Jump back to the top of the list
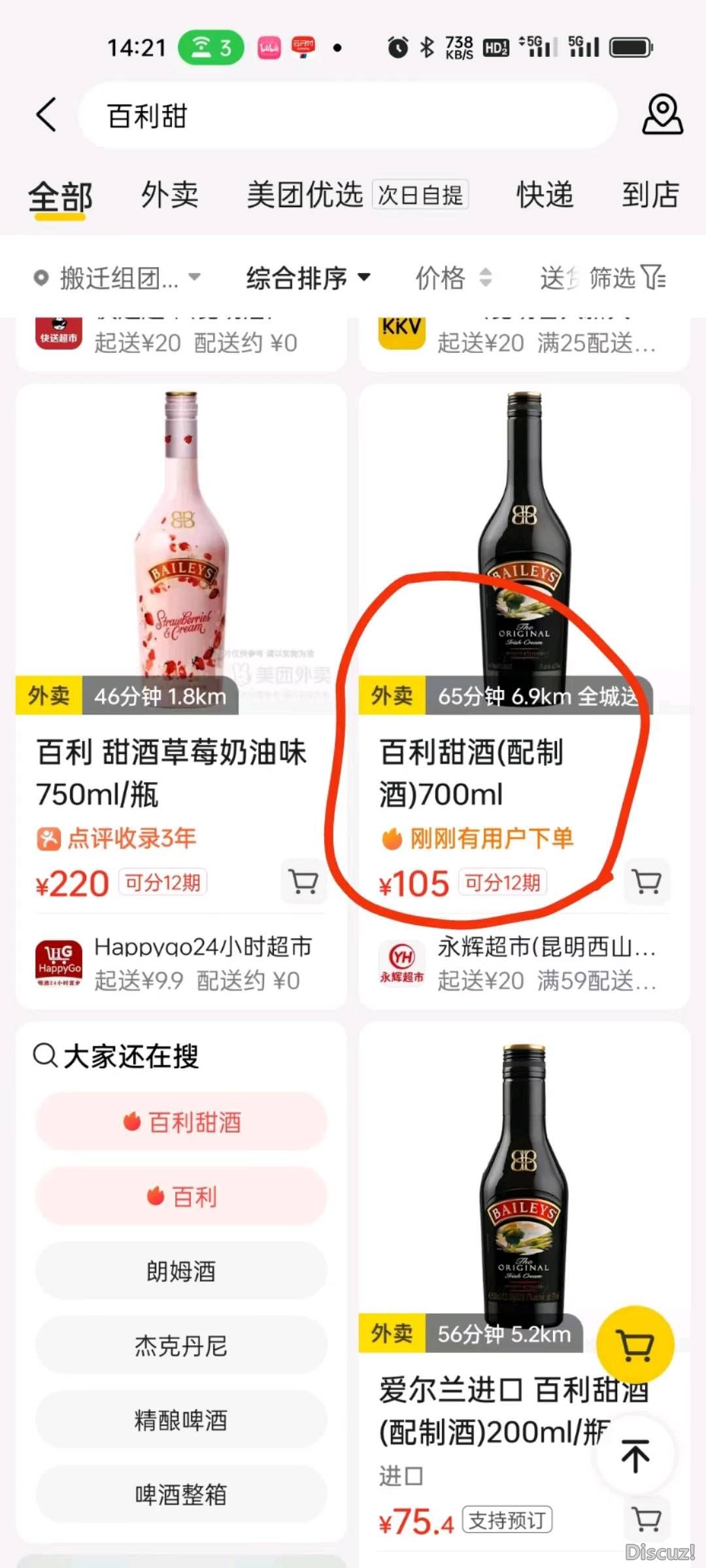The height and width of the screenshot is (1568, 706). [x=635, y=1456]
